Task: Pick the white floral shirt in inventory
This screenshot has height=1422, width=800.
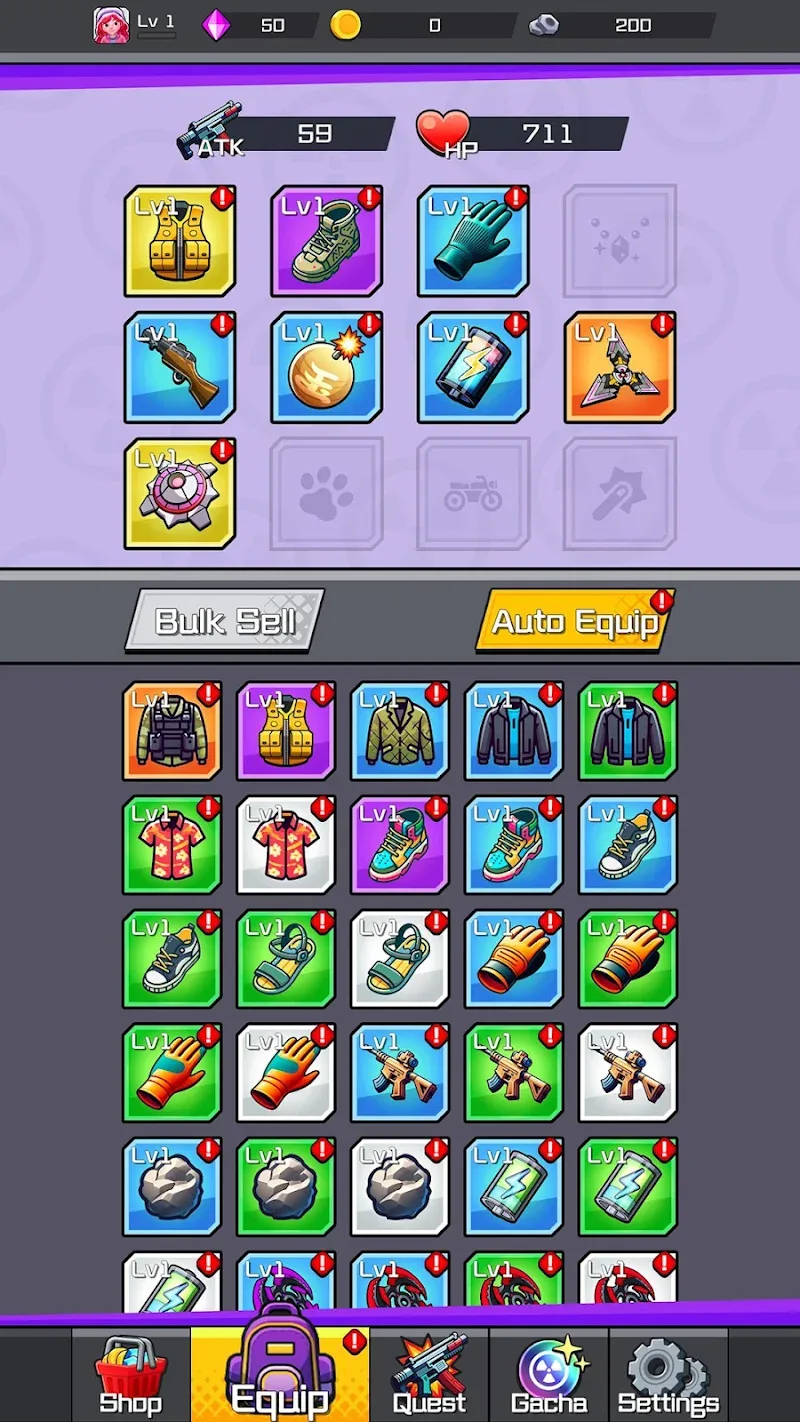Action: (x=286, y=845)
